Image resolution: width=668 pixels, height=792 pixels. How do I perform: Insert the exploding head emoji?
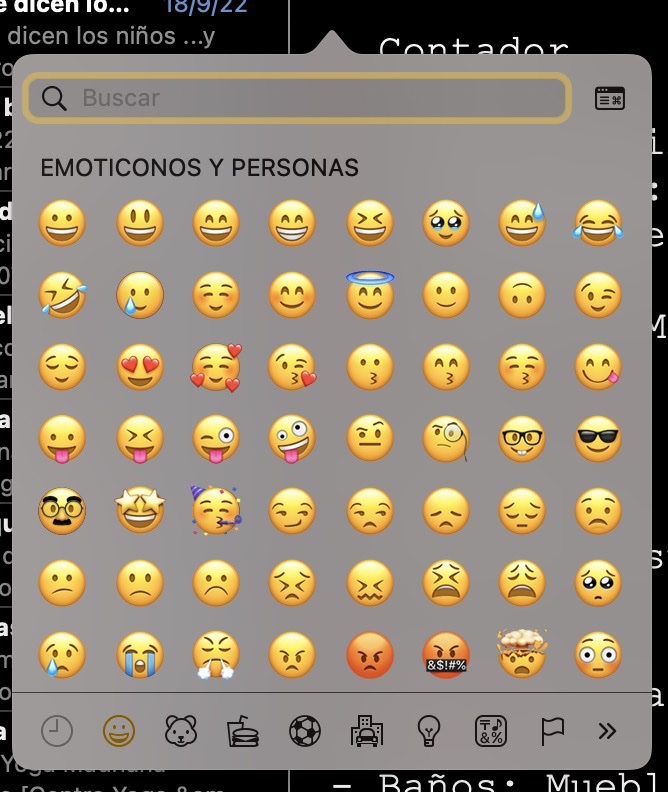click(x=521, y=653)
